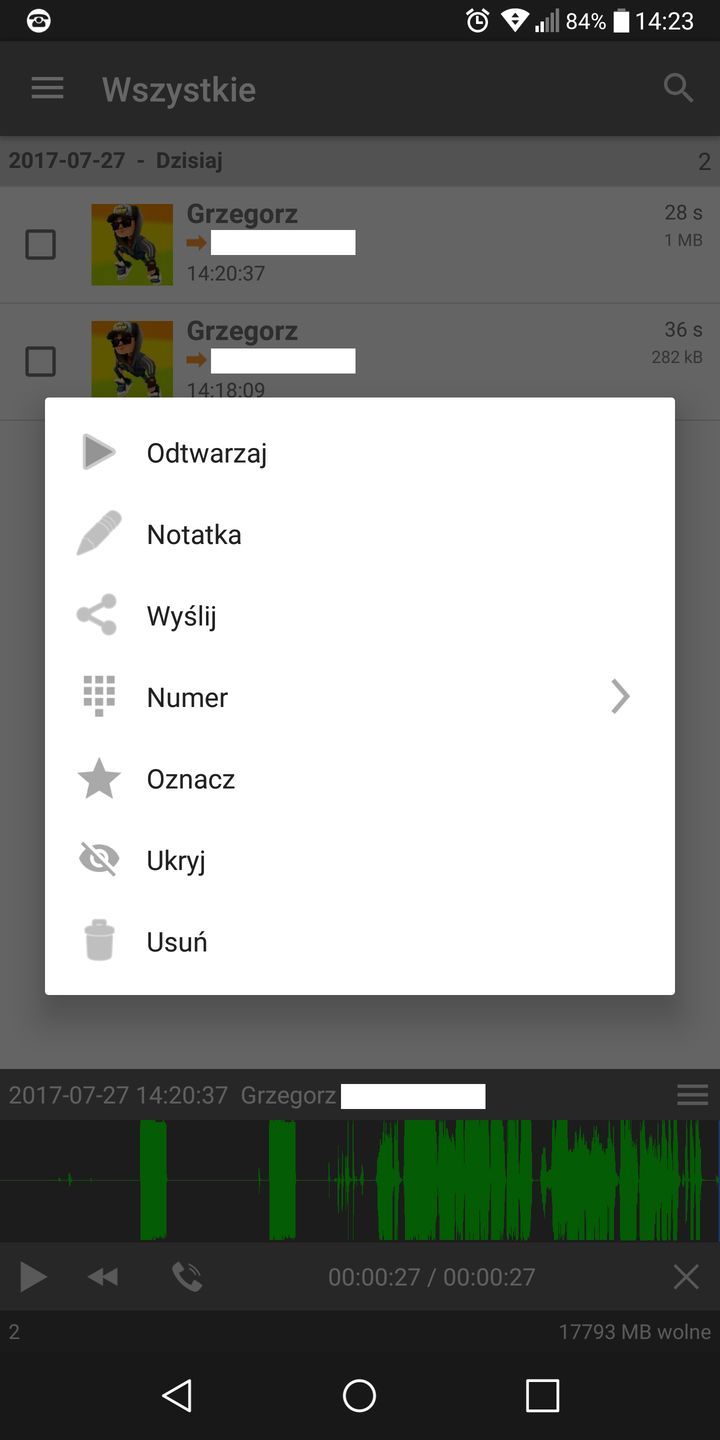
Task: Tap the call handset icon in player bar
Action: coord(187,1277)
